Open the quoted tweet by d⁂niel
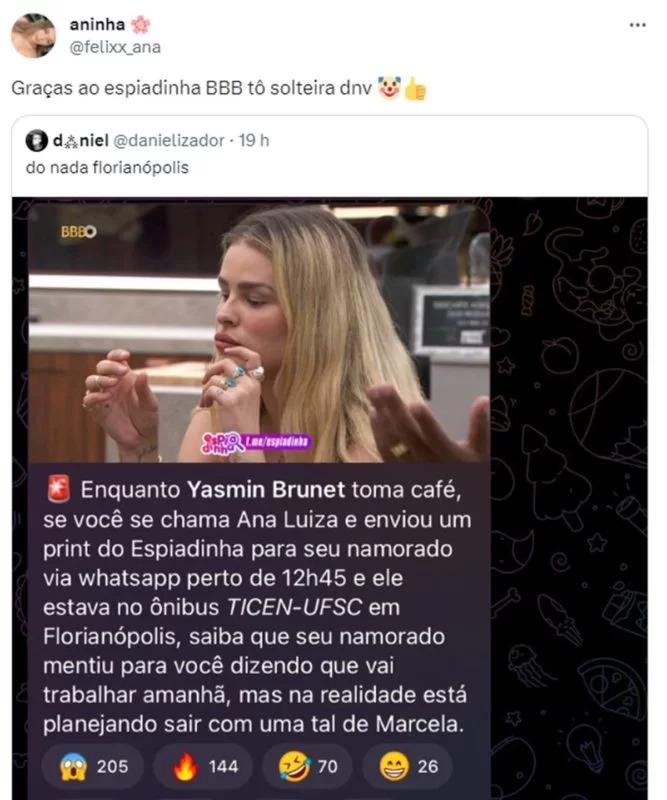Image resolution: width=667 pixels, height=800 pixels. coord(330,168)
